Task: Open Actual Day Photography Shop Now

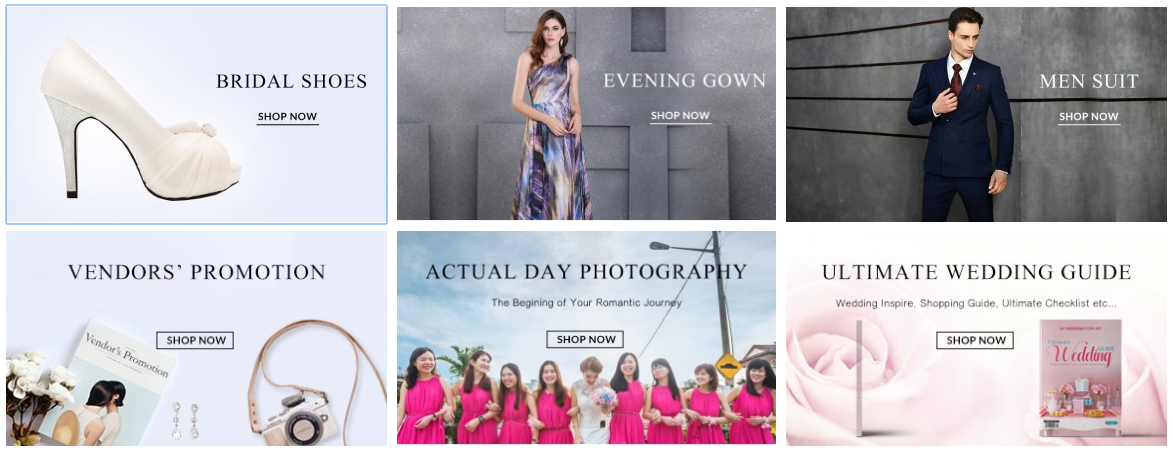Action: [x=585, y=339]
